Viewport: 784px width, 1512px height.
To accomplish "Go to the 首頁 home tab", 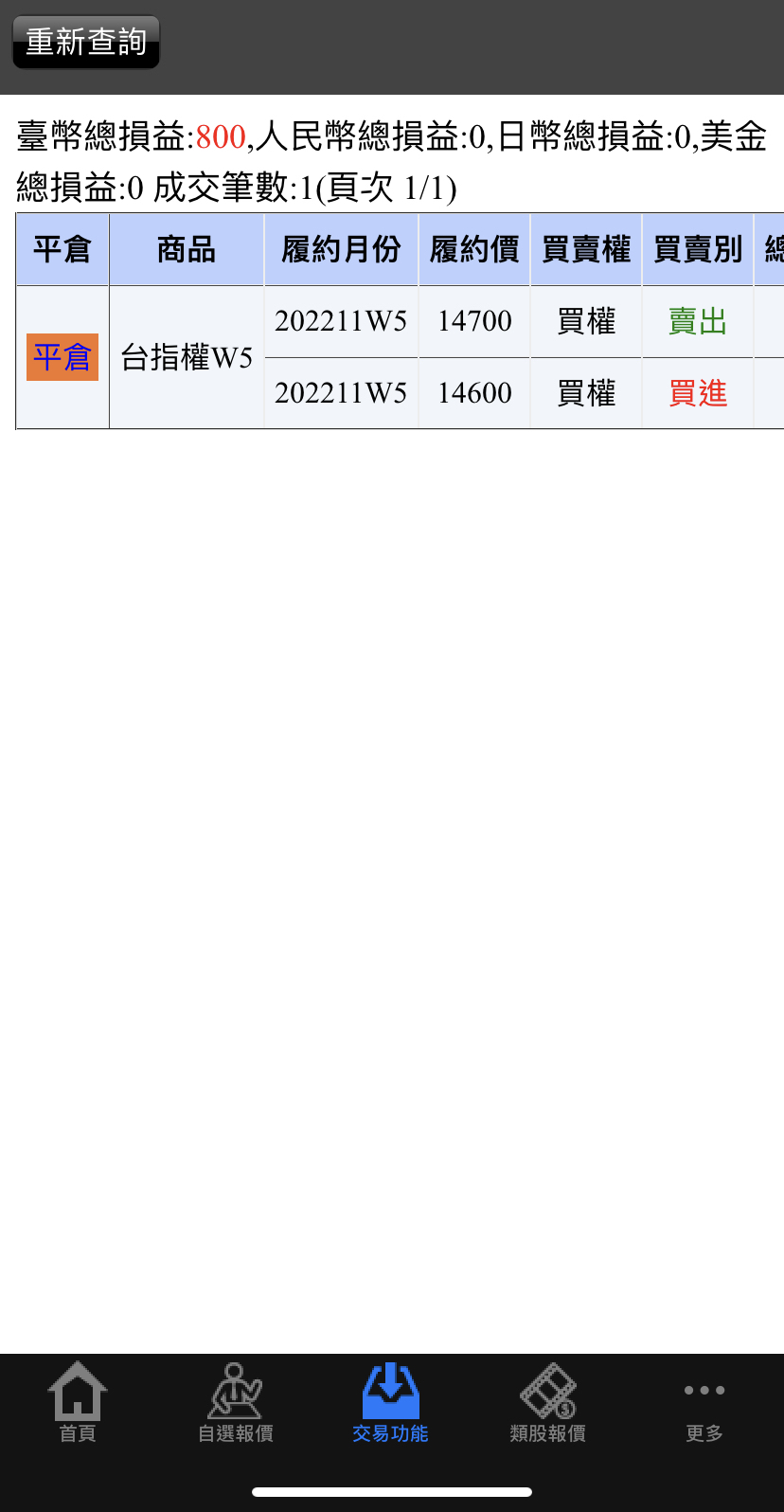I will (78, 1403).
